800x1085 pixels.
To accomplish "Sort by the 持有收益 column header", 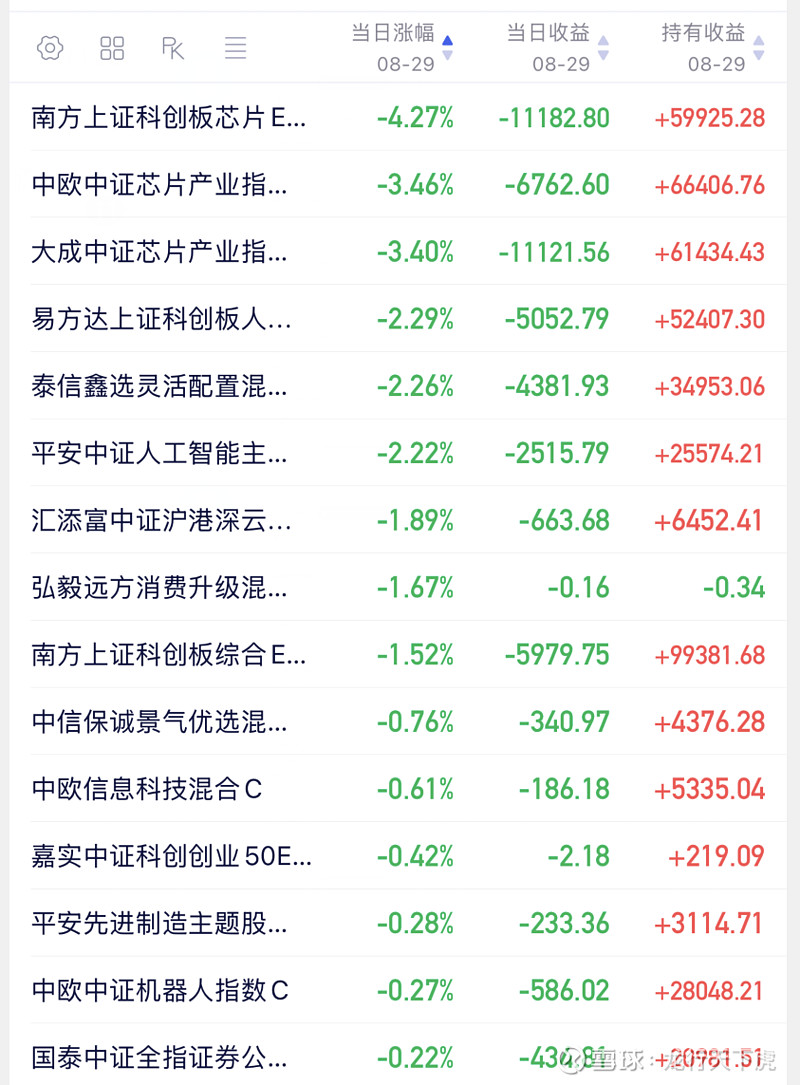I will point(702,33).
